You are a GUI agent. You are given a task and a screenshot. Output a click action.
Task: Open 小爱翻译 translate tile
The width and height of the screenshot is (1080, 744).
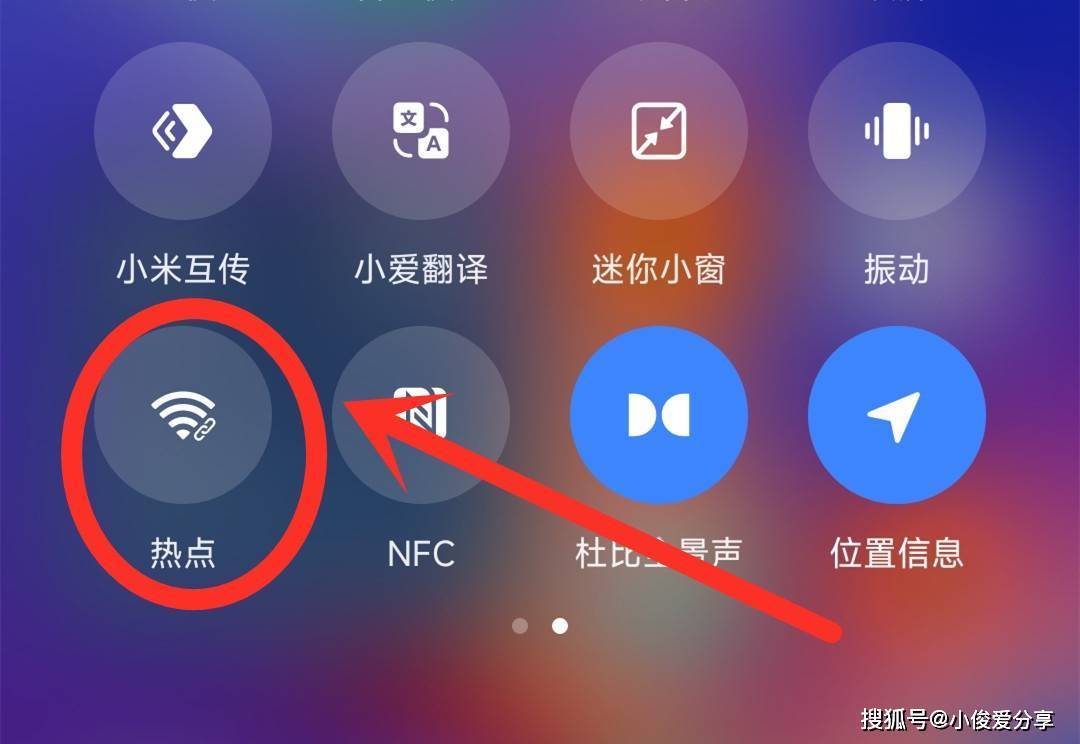[x=421, y=131]
